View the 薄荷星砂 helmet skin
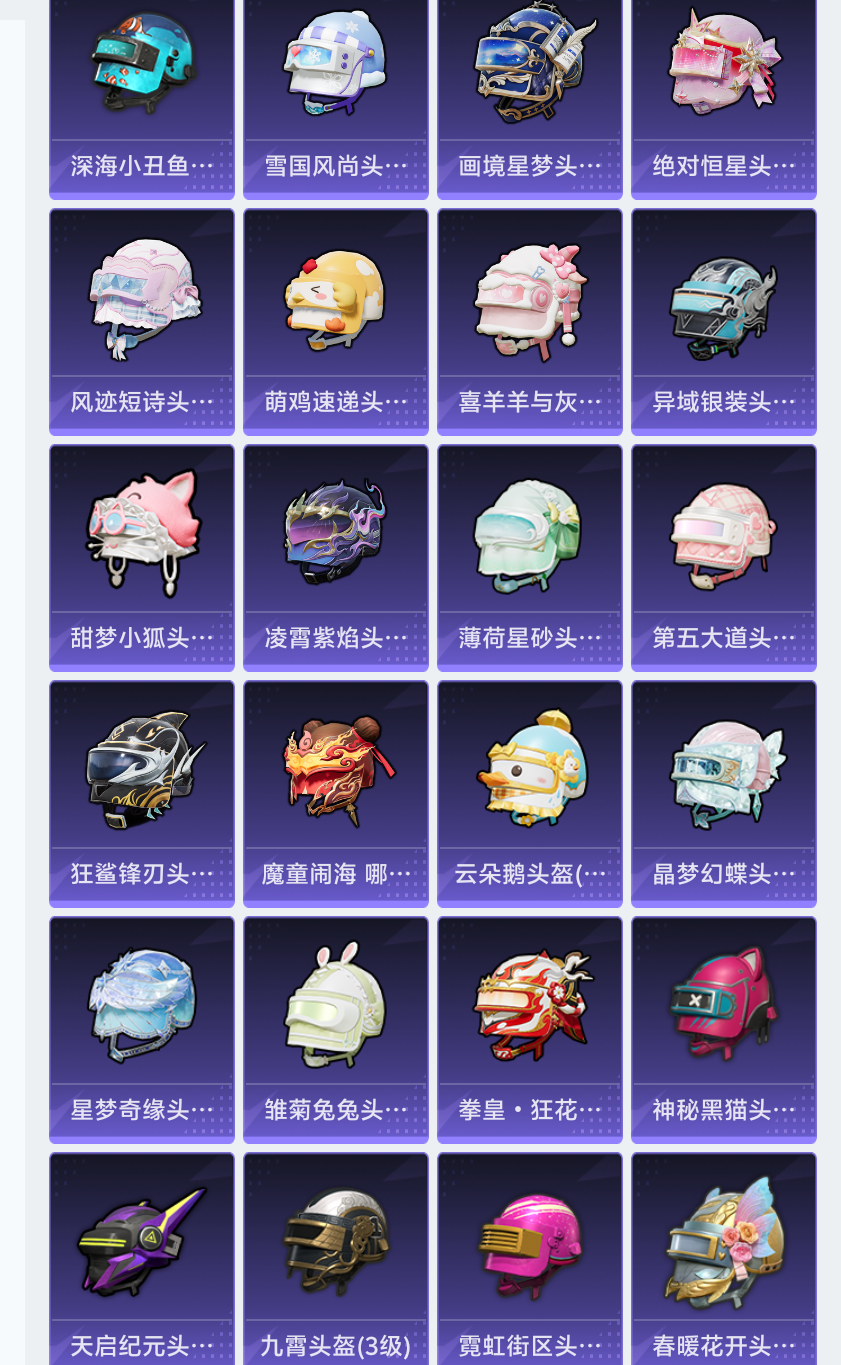841x1365 pixels. tap(530, 558)
